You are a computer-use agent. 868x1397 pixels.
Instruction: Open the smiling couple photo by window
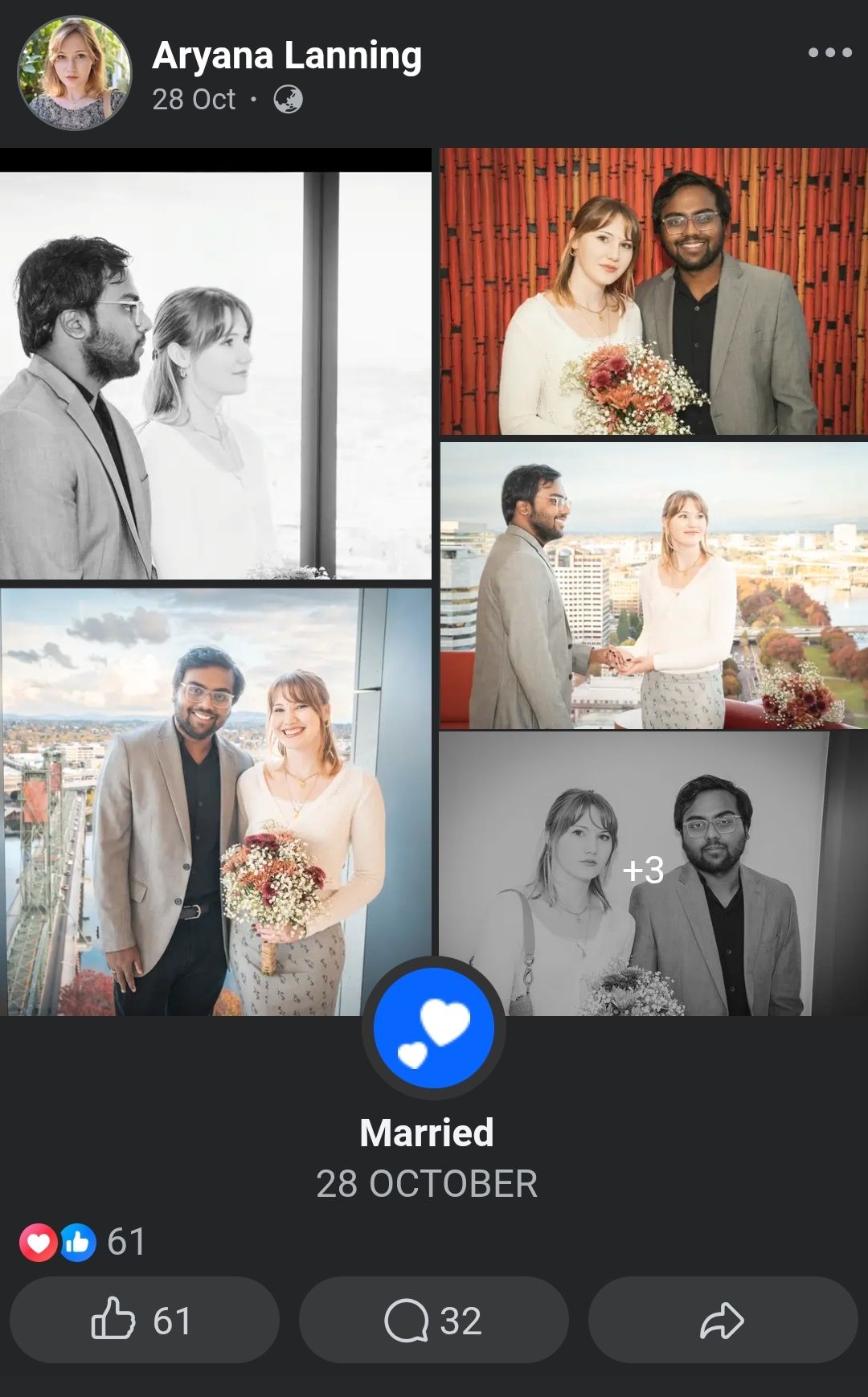pos(215,801)
